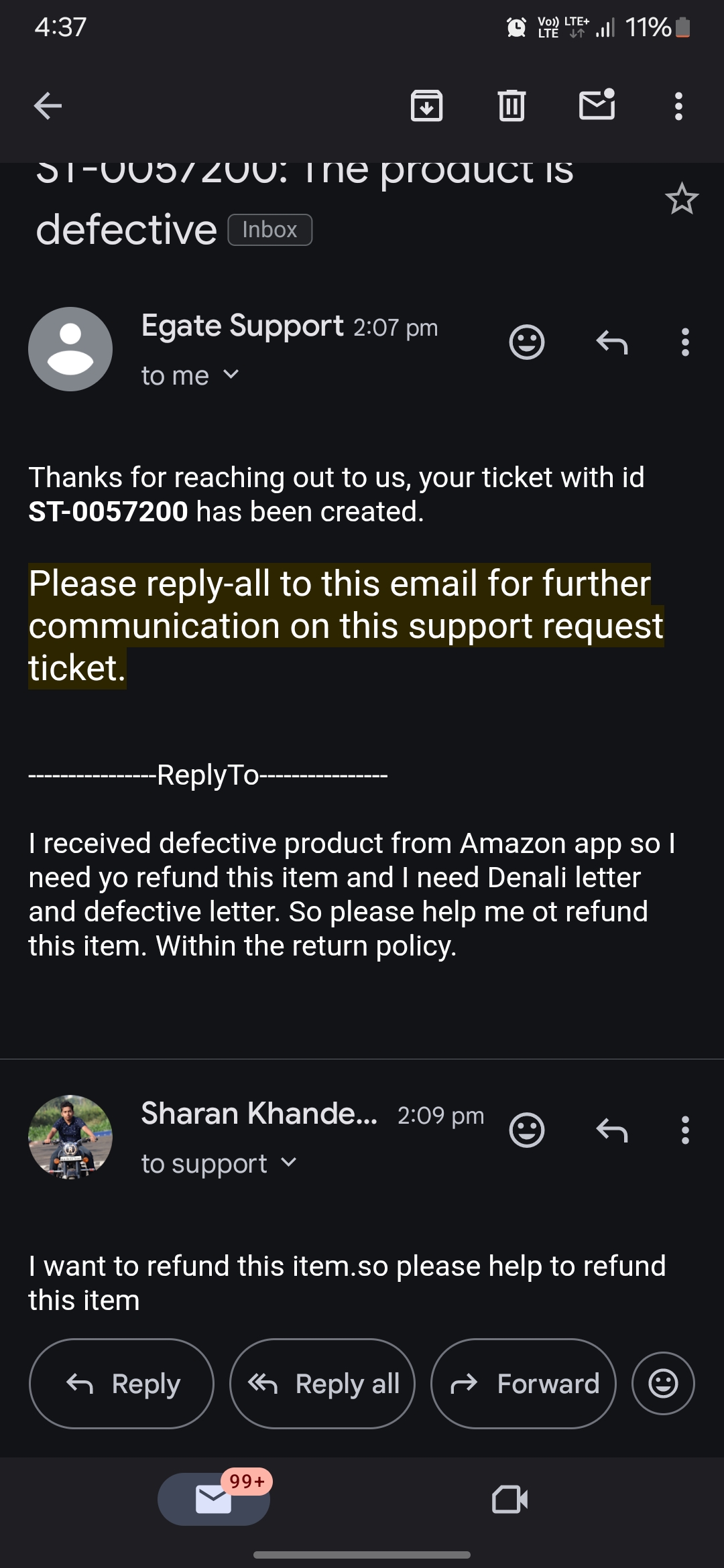Add emoji reaction to Sharan's message
The width and height of the screenshot is (724, 1568).
(x=527, y=1130)
